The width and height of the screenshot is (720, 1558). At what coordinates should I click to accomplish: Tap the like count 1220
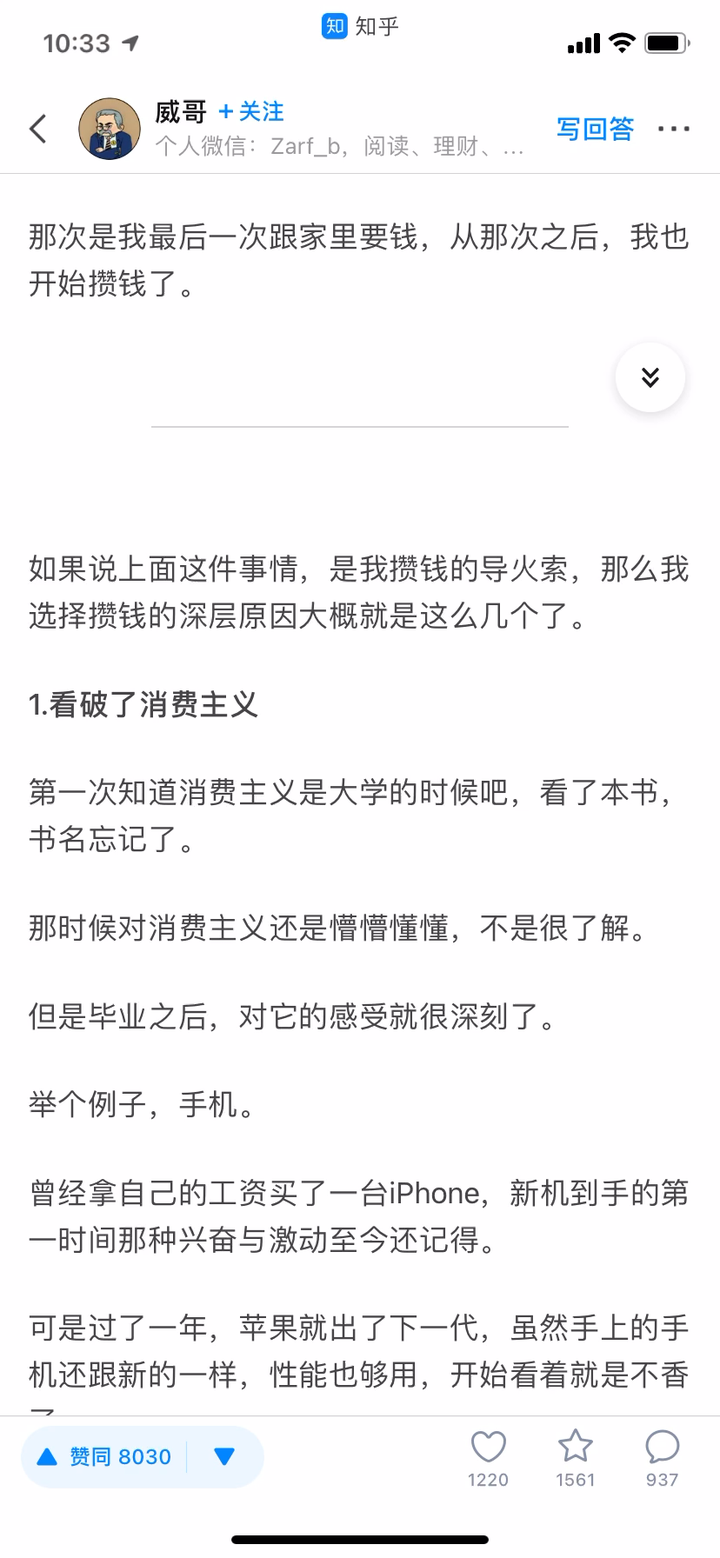pyautogui.click(x=488, y=1479)
